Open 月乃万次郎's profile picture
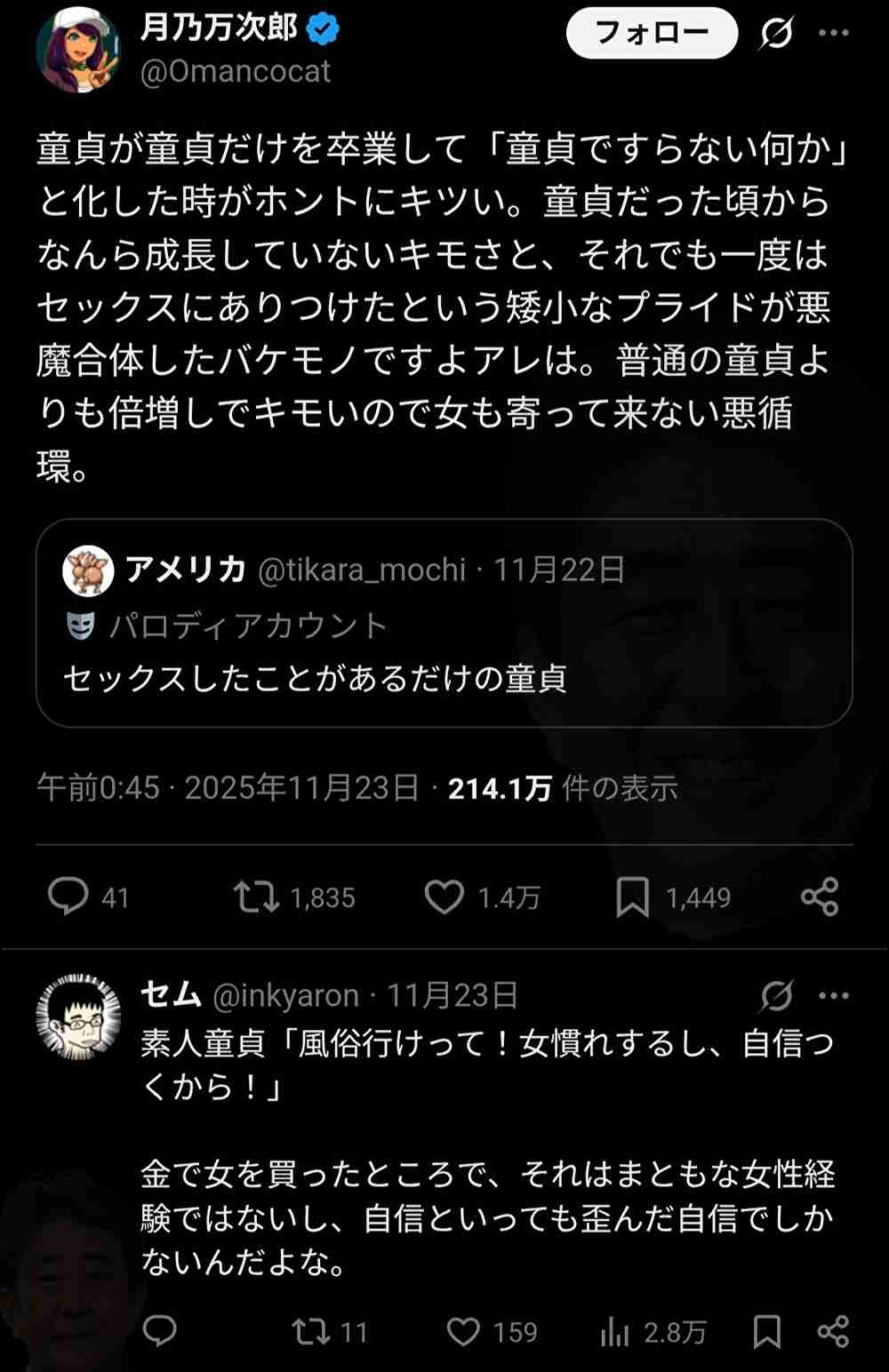 78,49
